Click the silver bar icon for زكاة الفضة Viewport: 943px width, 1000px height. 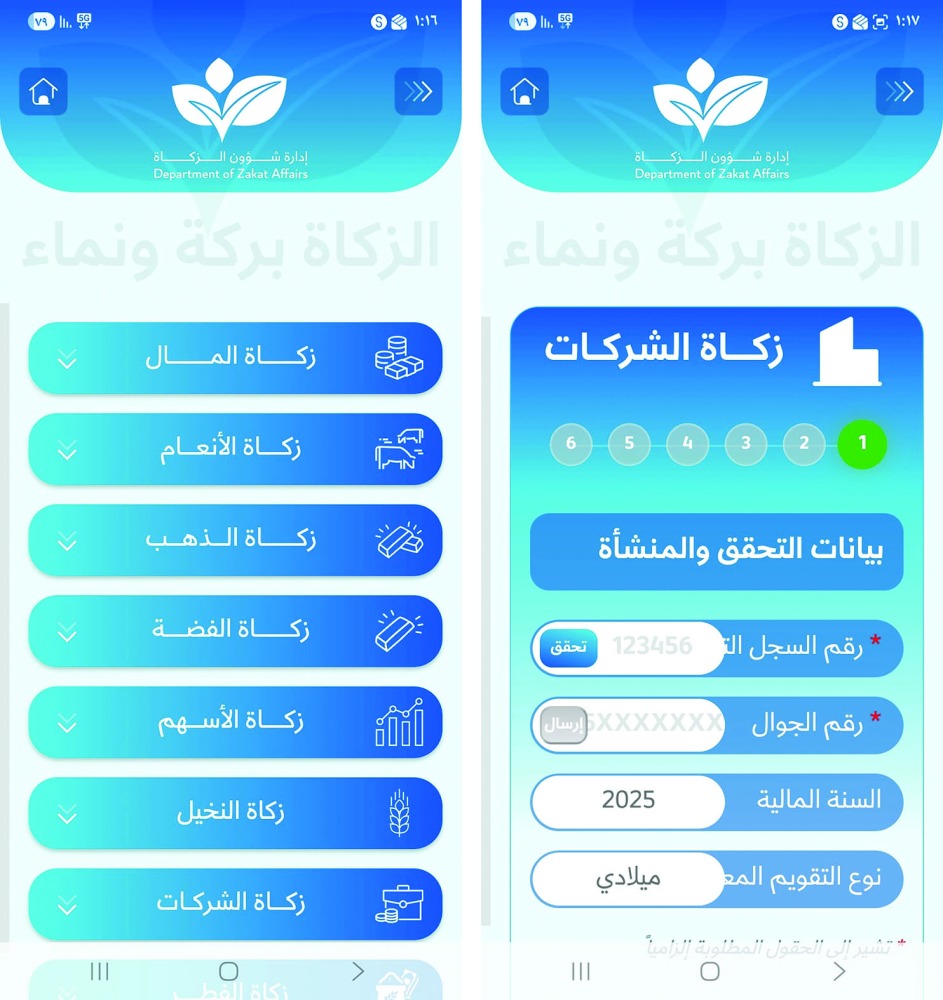[398, 630]
